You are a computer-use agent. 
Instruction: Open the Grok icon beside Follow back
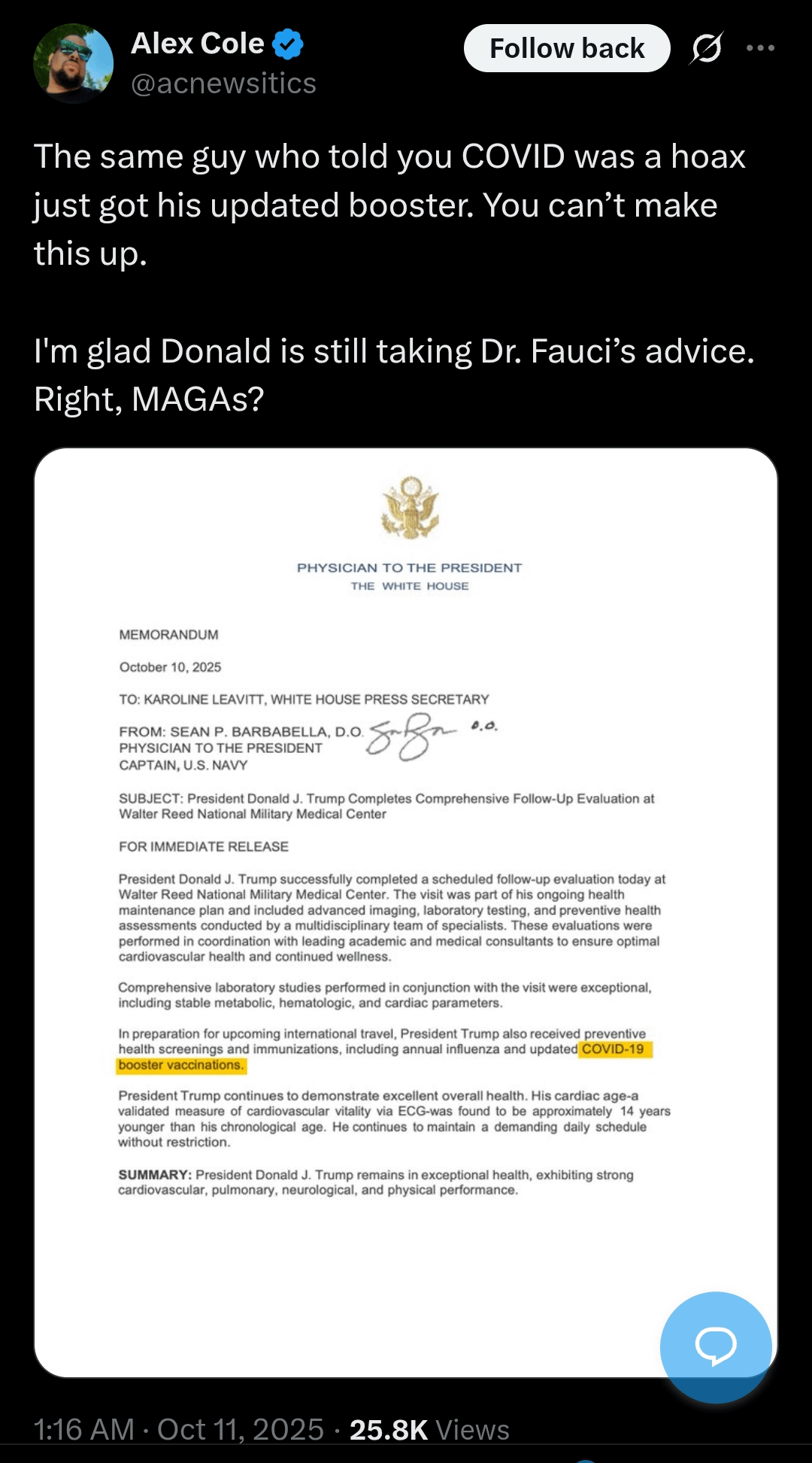coord(707,48)
